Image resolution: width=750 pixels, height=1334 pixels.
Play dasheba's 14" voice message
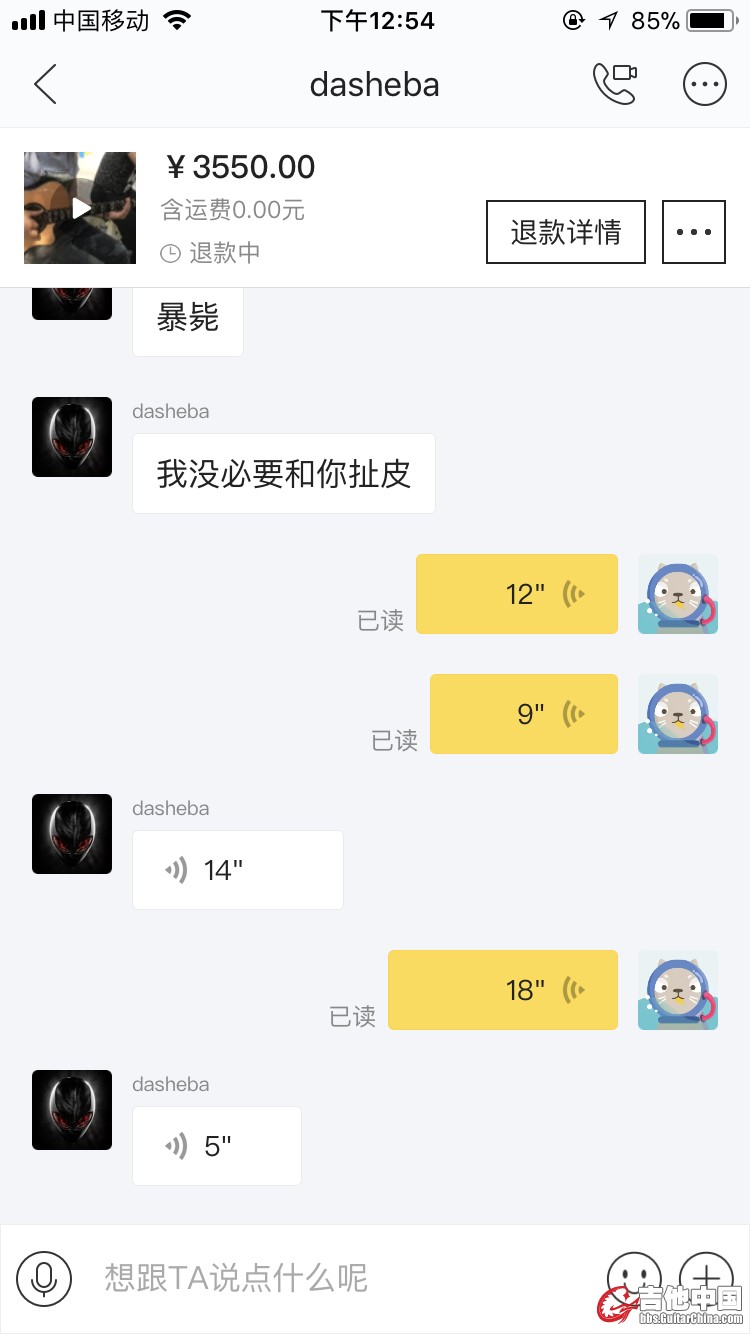coord(237,870)
